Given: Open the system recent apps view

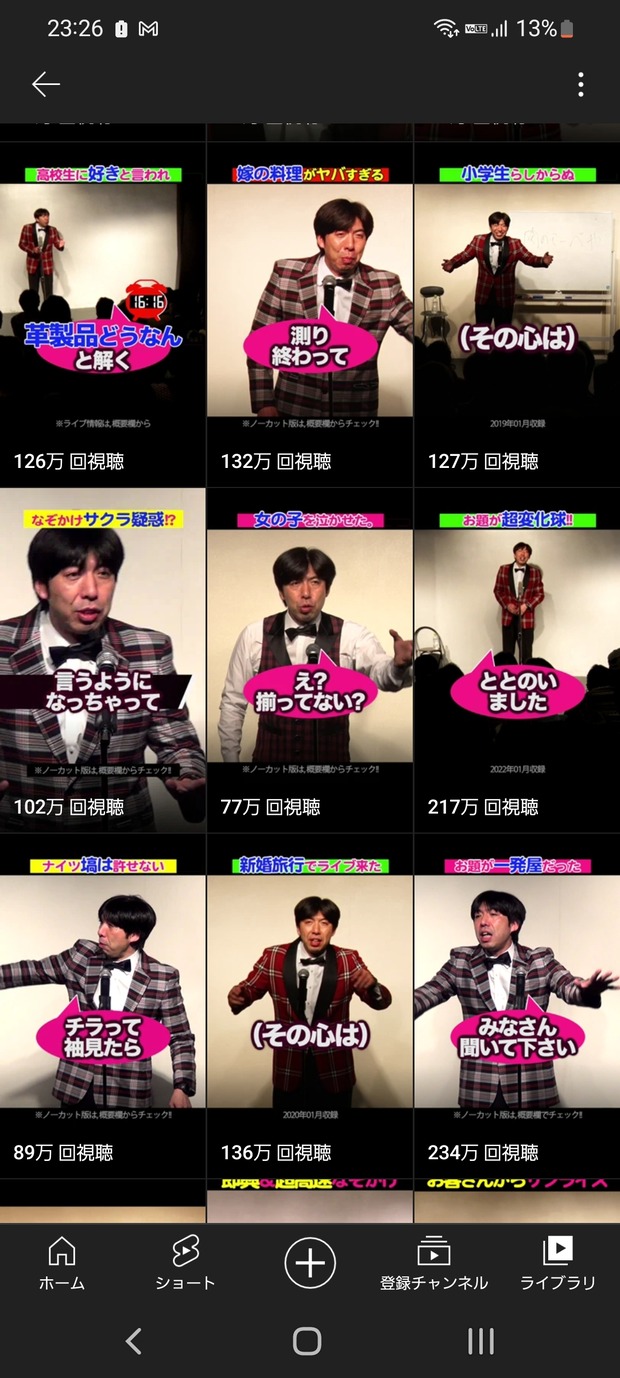Looking at the screenshot, I should coord(481,1341).
